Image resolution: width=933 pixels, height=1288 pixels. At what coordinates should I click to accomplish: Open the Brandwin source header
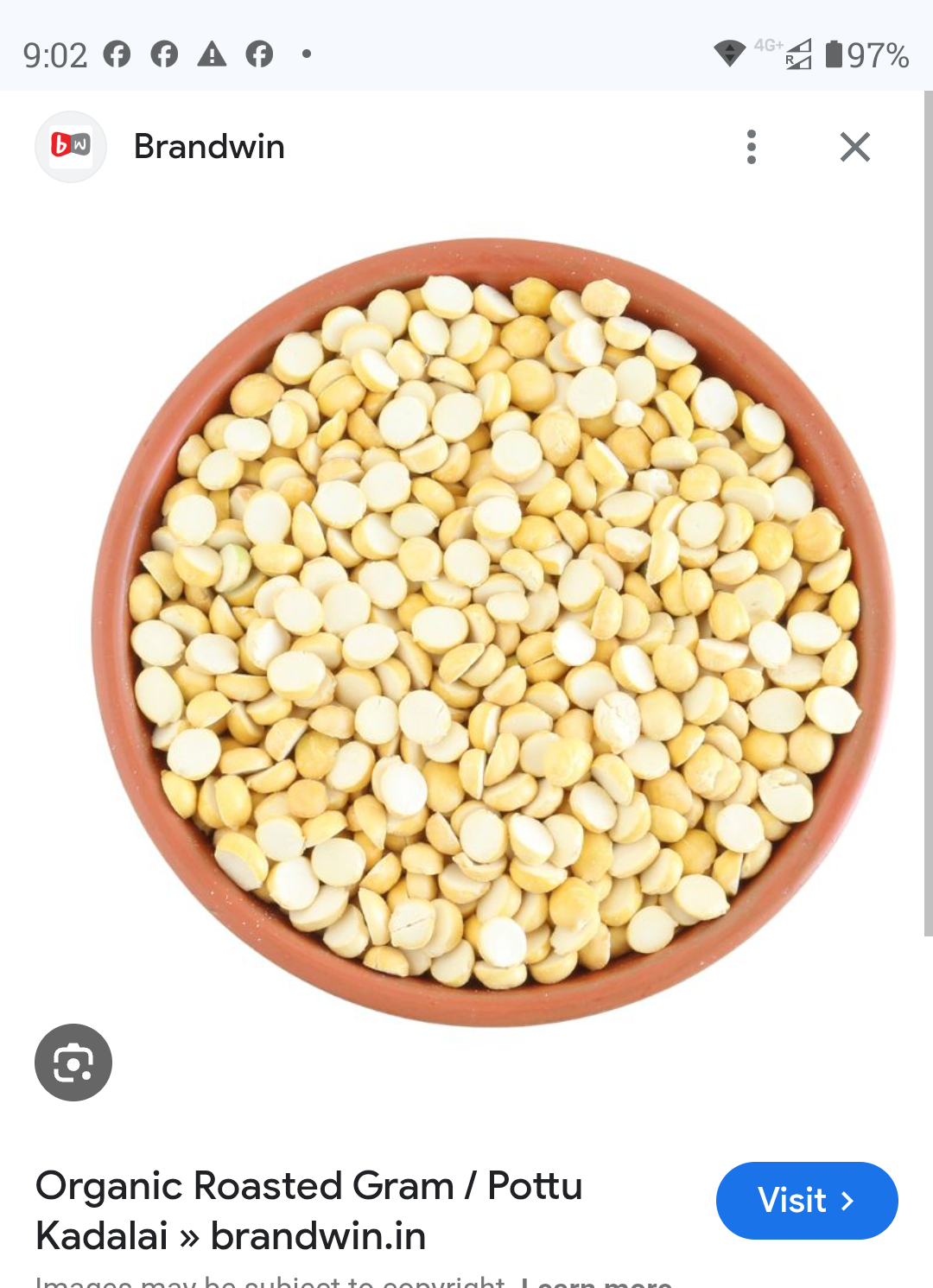[x=209, y=147]
